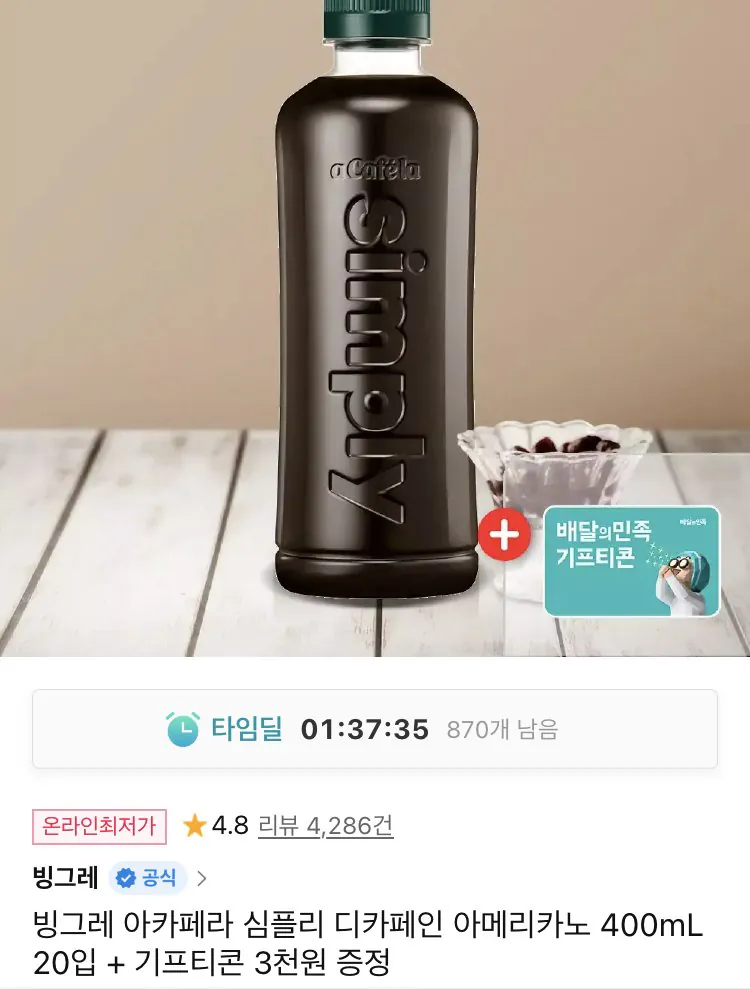Open the 리뷰 4,286건 reviews link
The image size is (750, 989).
click(x=326, y=825)
